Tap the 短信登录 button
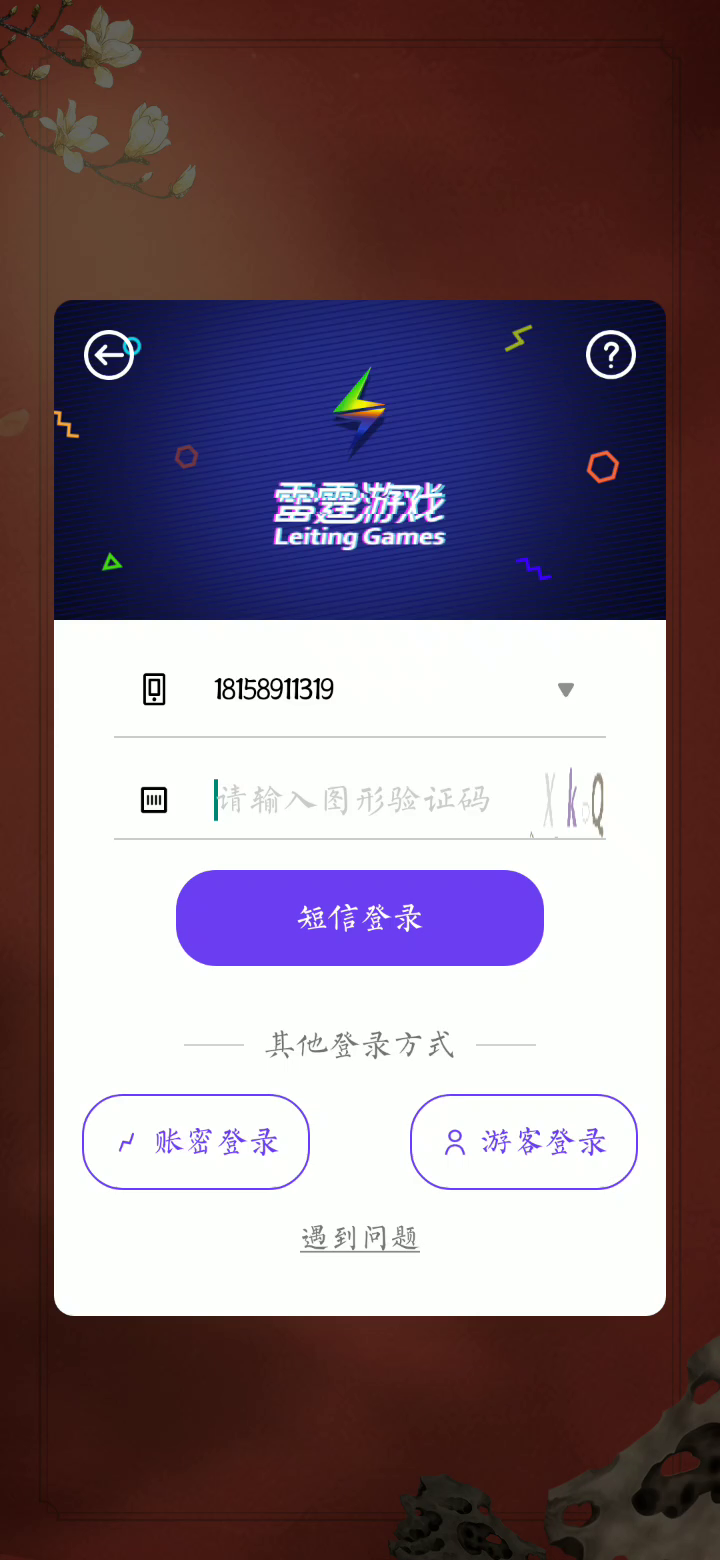This screenshot has width=720, height=1560. [360, 918]
